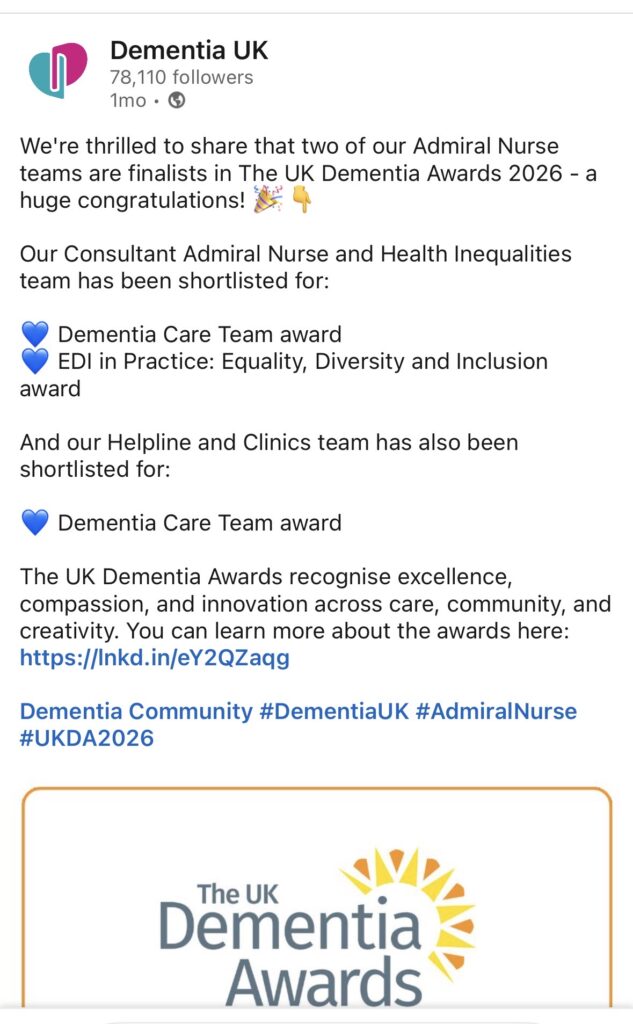This screenshot has height=1024, width=633.
Task: Open the Dementia Community link
Action: point(136,711)
